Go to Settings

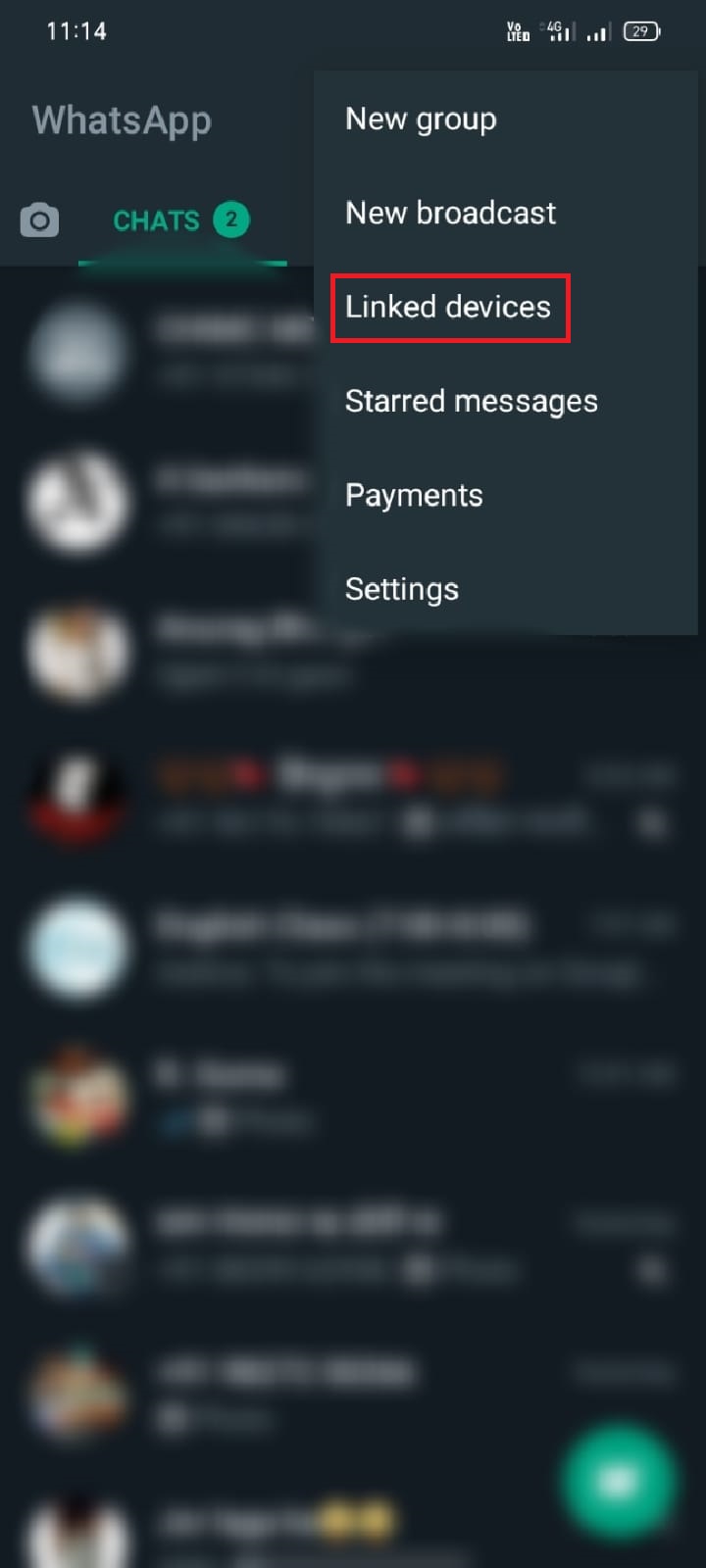(x=402, y=589)
